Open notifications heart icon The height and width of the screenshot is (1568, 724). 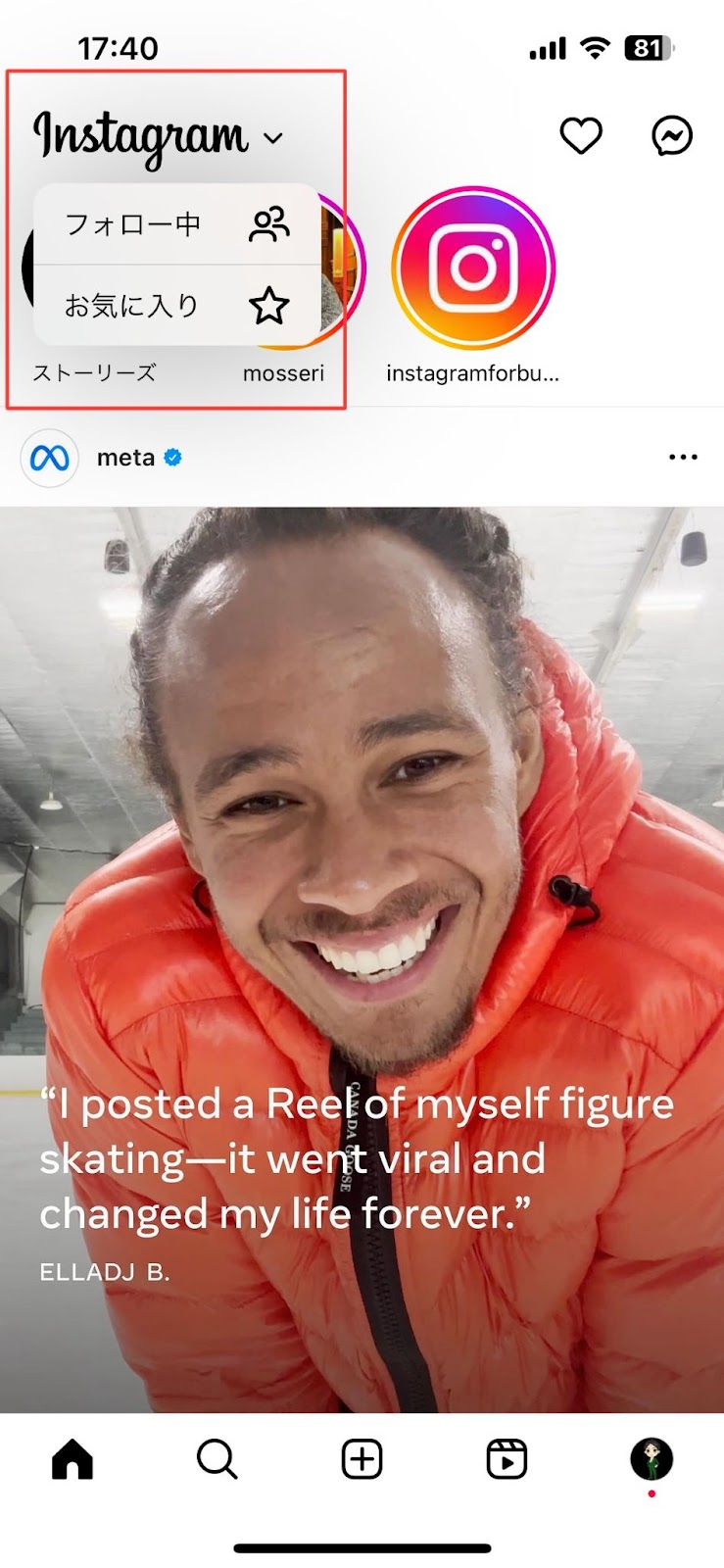580,136
